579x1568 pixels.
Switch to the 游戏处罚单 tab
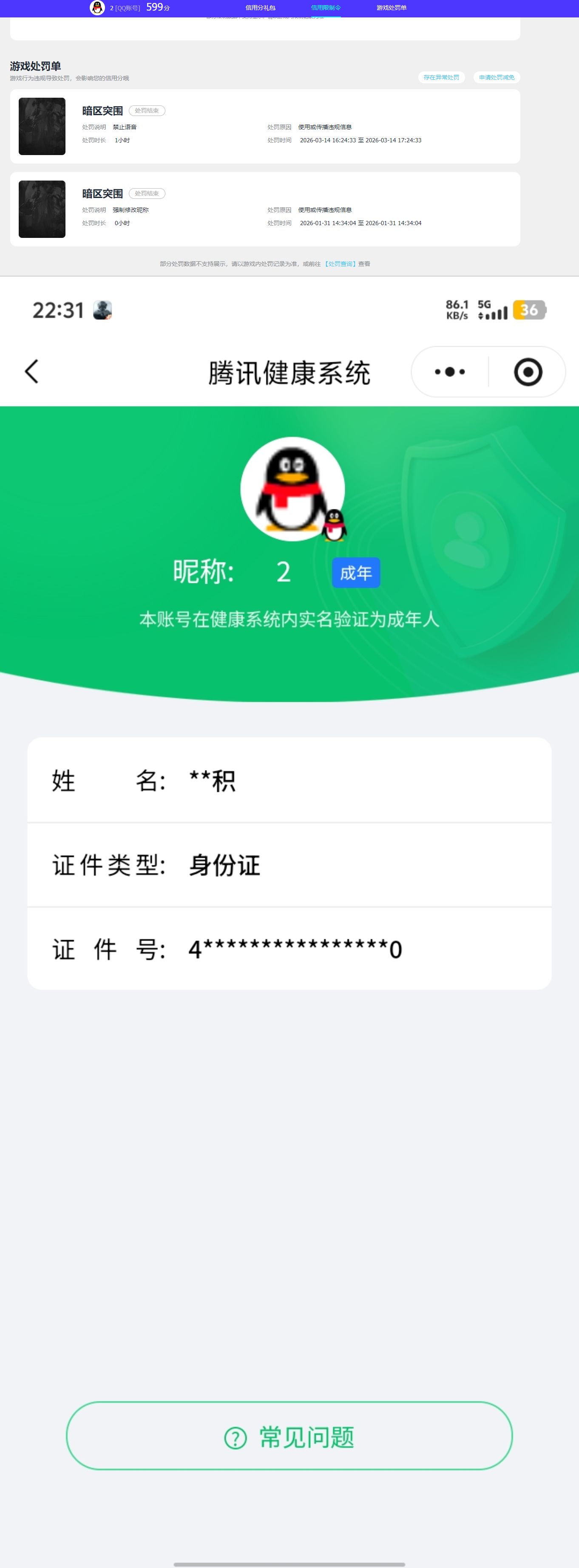392,8
